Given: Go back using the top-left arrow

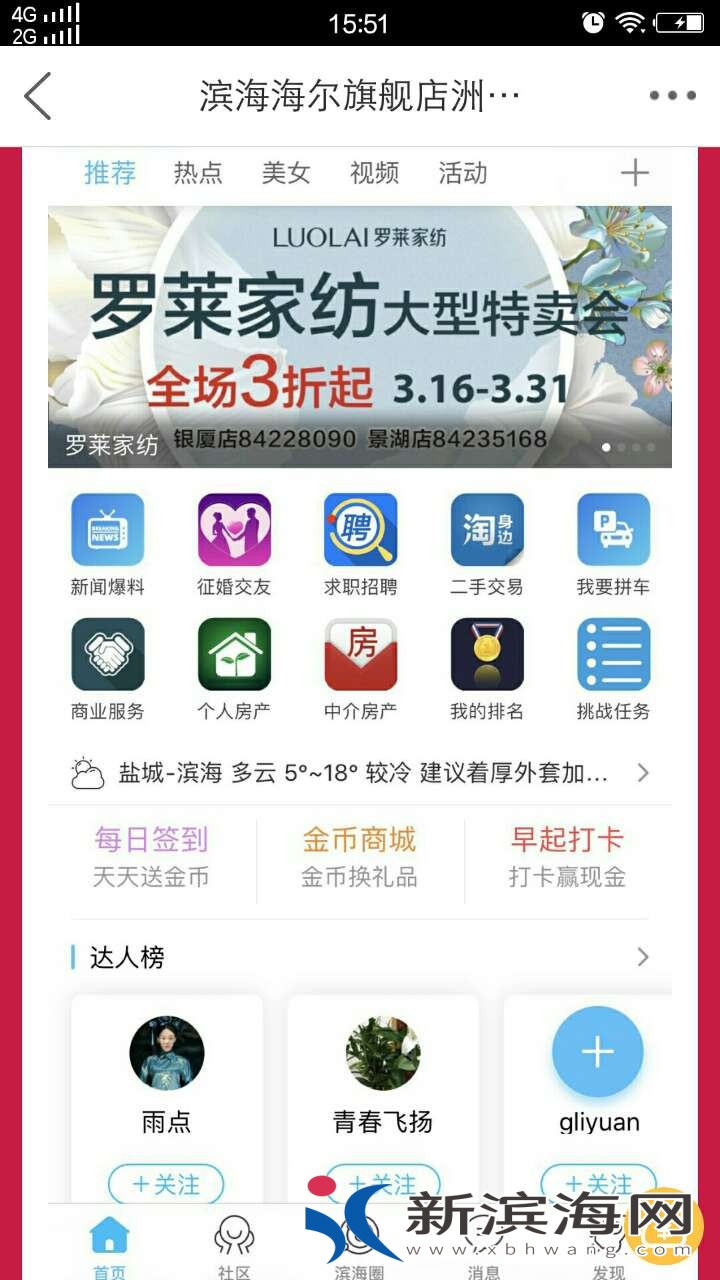Looking at the screenshot, I should 38,97.
